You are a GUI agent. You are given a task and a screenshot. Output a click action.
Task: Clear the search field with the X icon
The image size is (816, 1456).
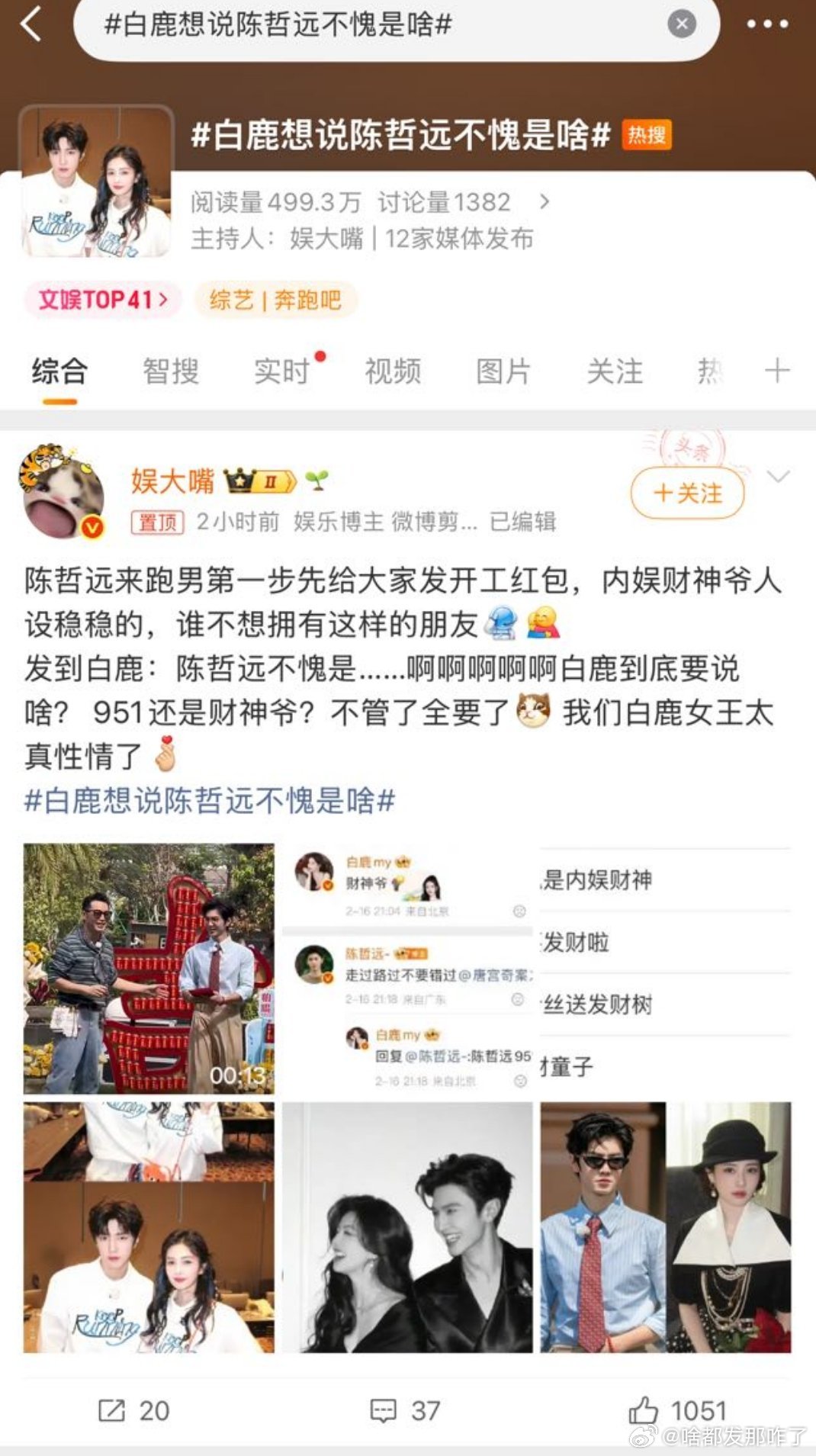pos(681,25)
